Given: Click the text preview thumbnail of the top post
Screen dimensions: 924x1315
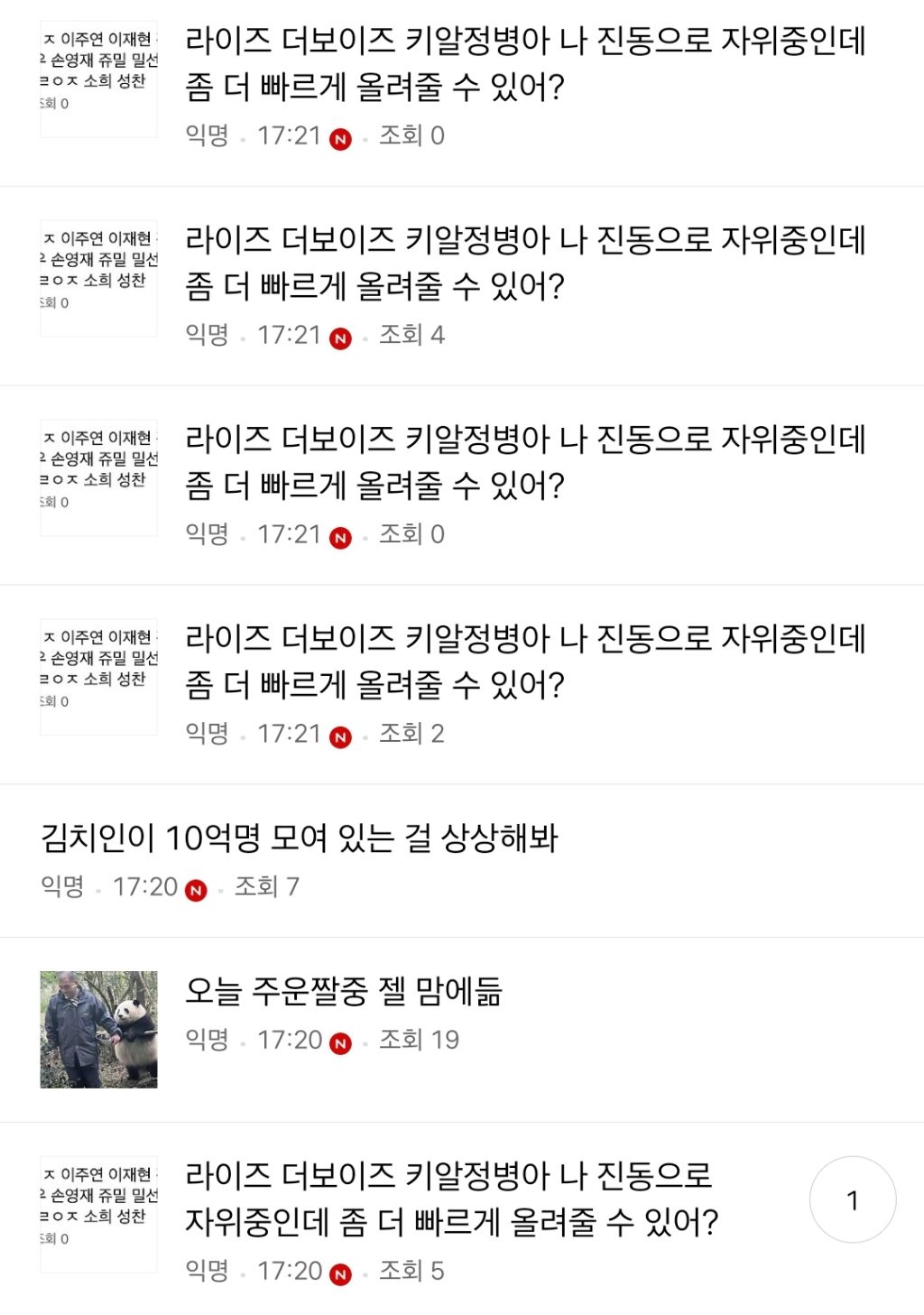Looking at the screenshot, I should [100, 81].
